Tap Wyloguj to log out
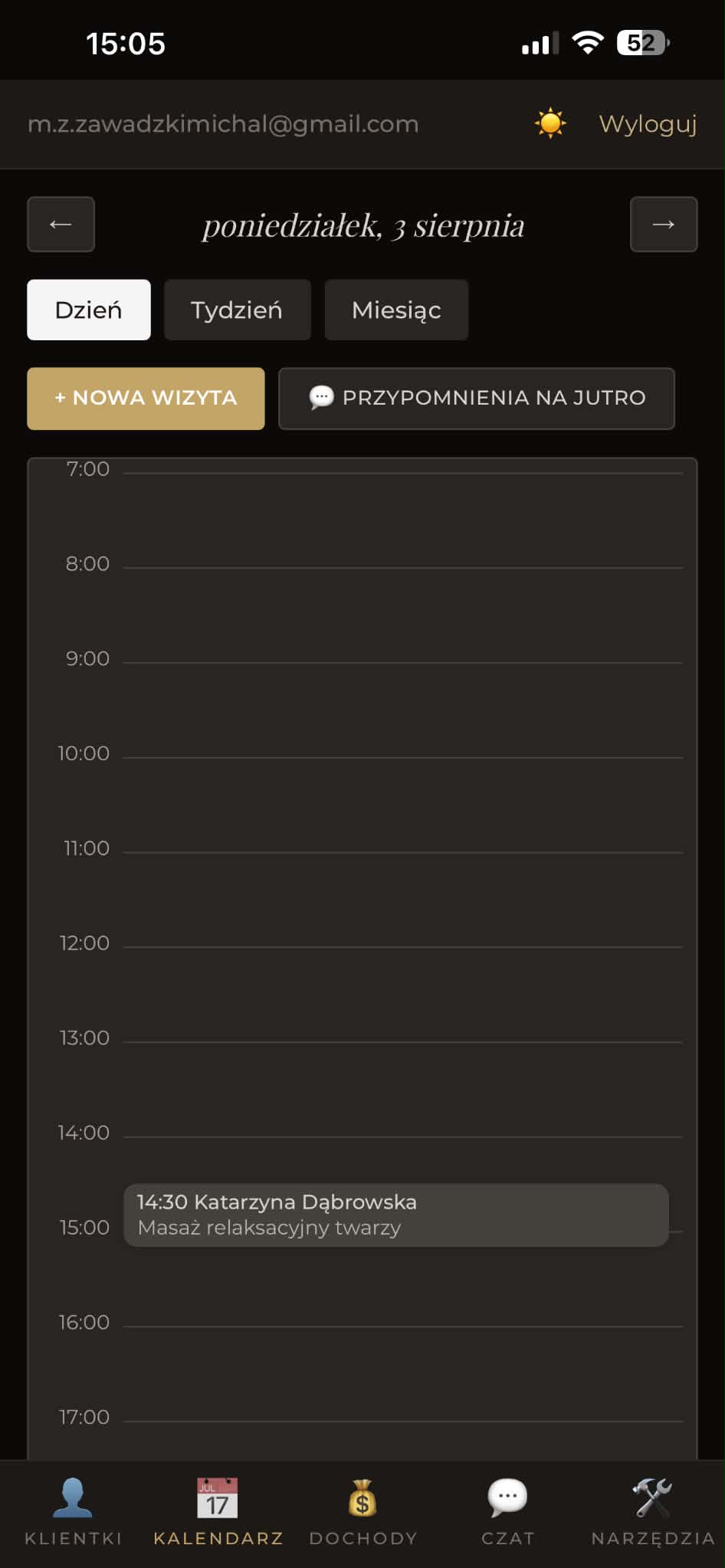This screenshot has width=725, height=1568. (648, 123)
